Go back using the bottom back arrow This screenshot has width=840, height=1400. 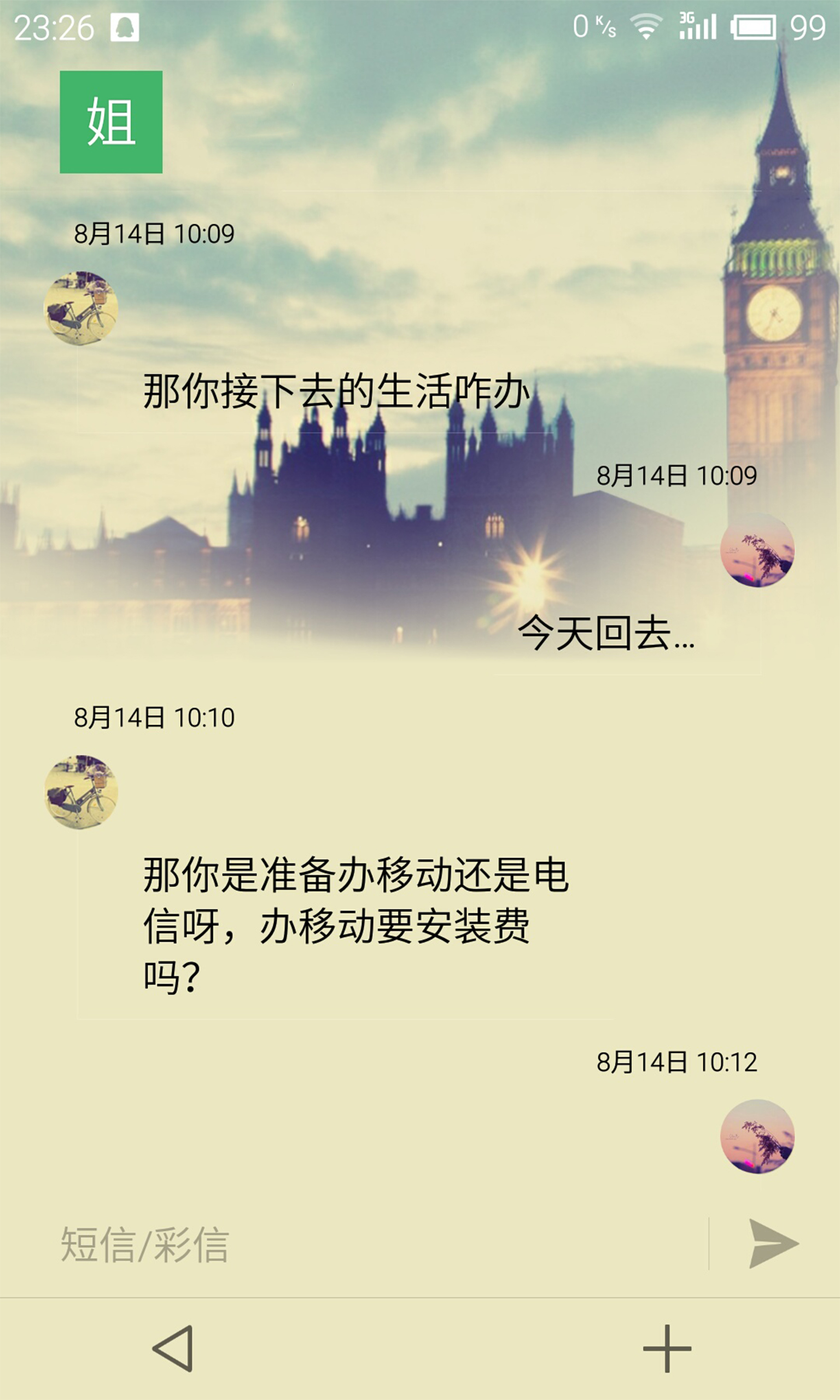(173, 1348)
